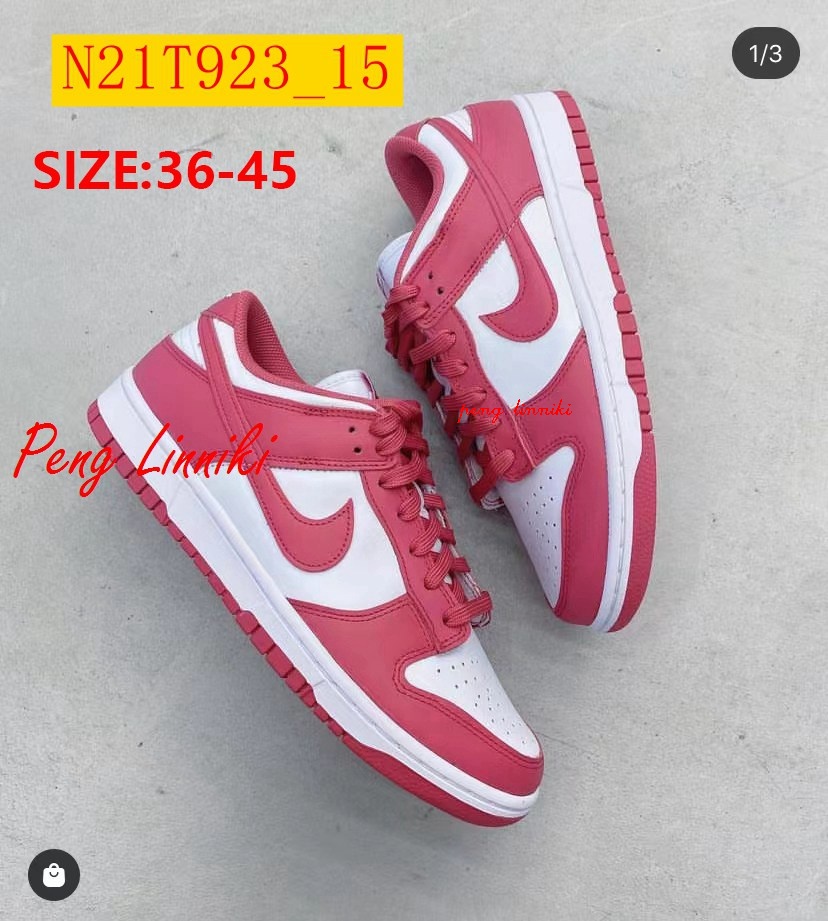Screen dimensions: 828x921
Task: Tap the shopping bag icon to view products
Action: [54, 875]
